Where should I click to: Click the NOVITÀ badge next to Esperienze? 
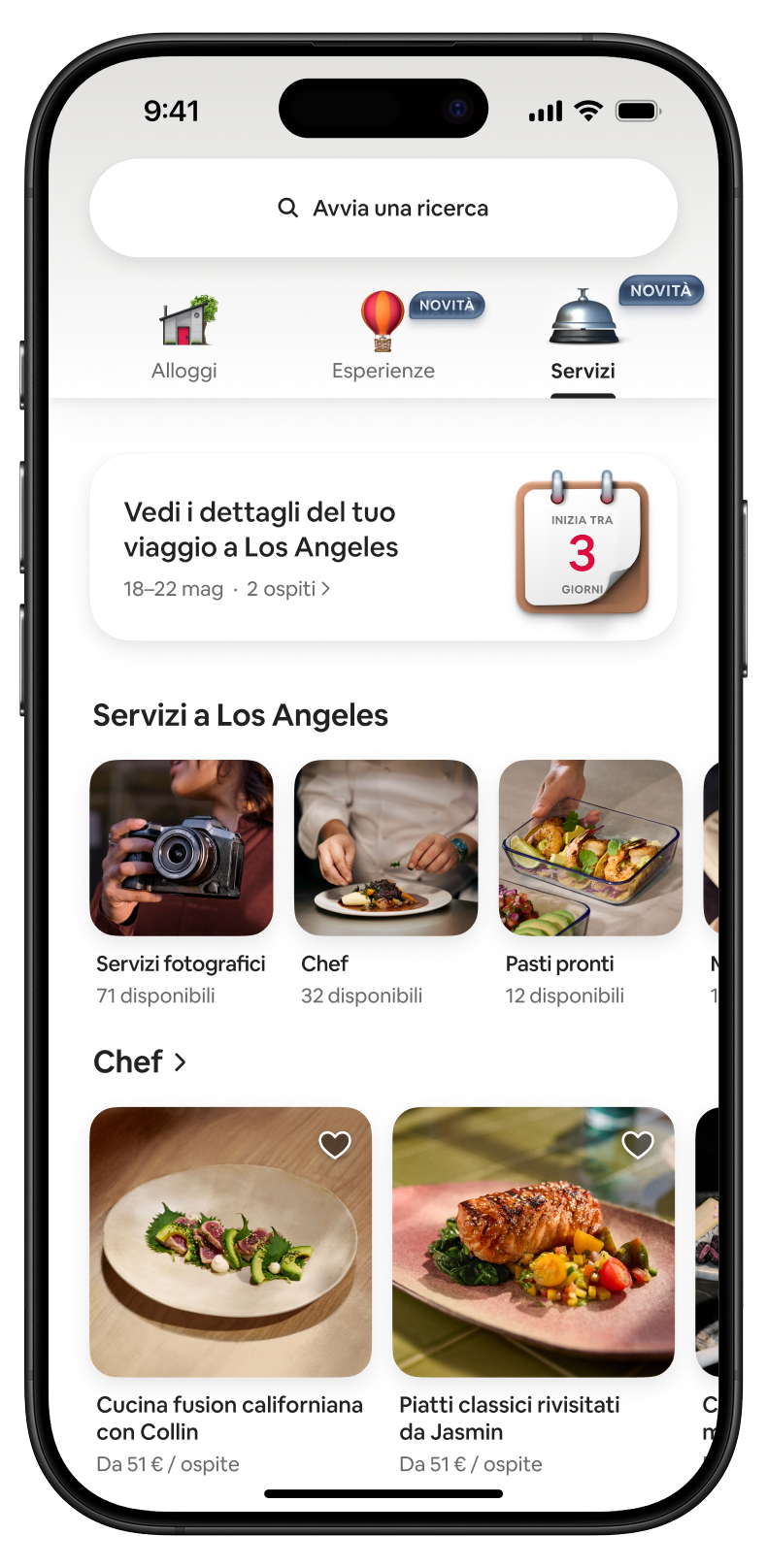[448, 306]
